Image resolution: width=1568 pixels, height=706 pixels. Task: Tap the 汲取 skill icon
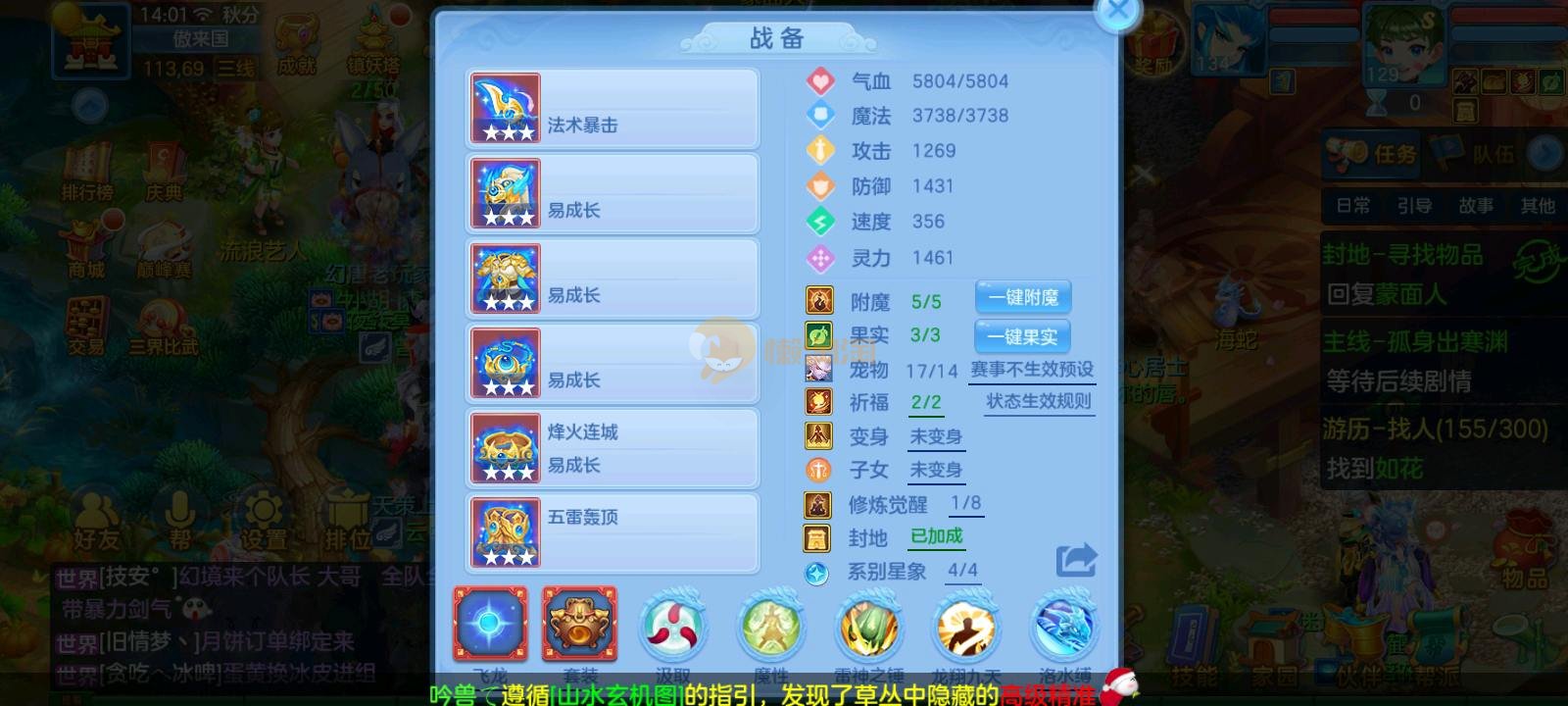coord(673,627)
